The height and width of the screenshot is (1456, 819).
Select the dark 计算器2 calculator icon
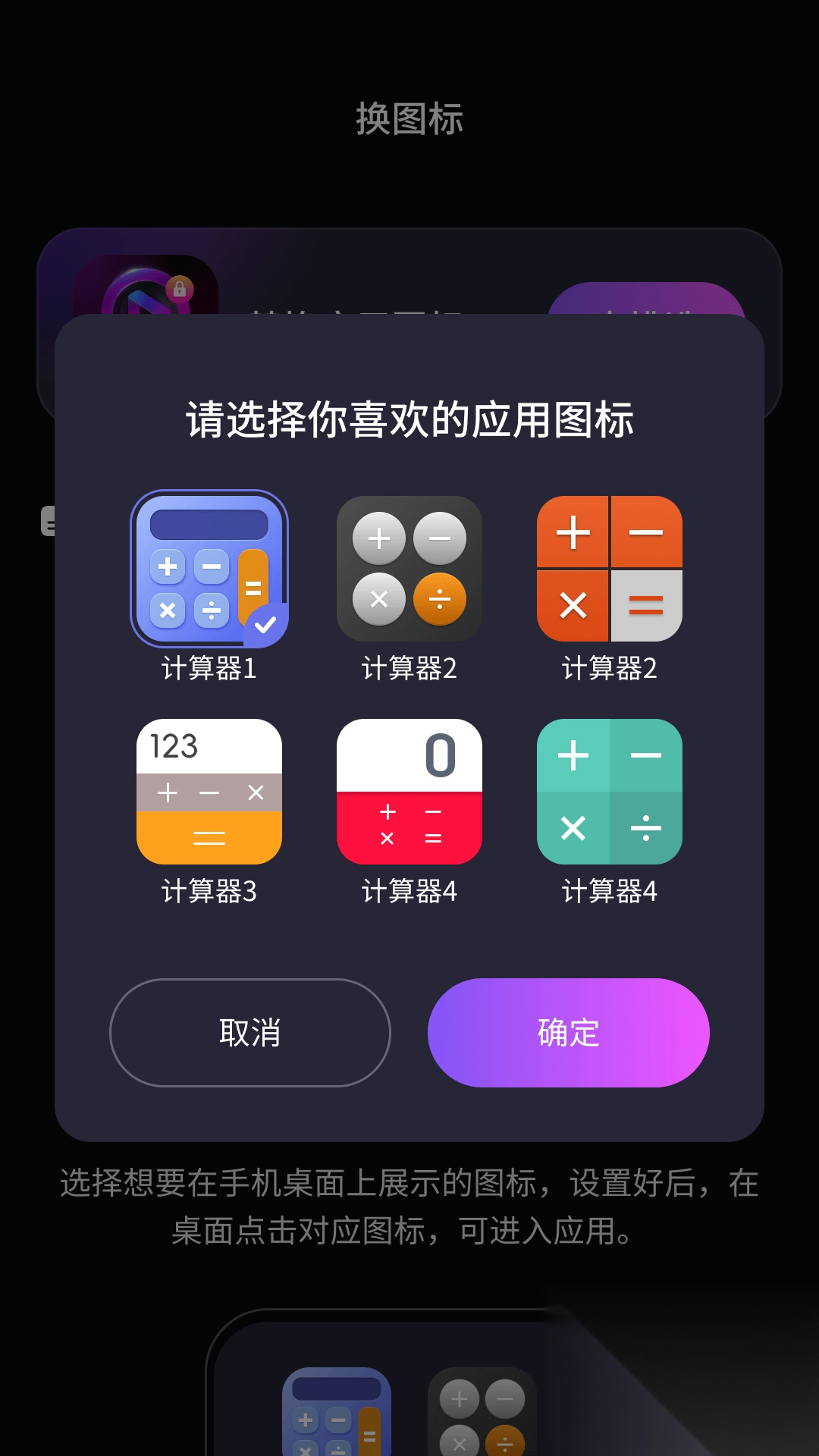[x=409, y=569]
